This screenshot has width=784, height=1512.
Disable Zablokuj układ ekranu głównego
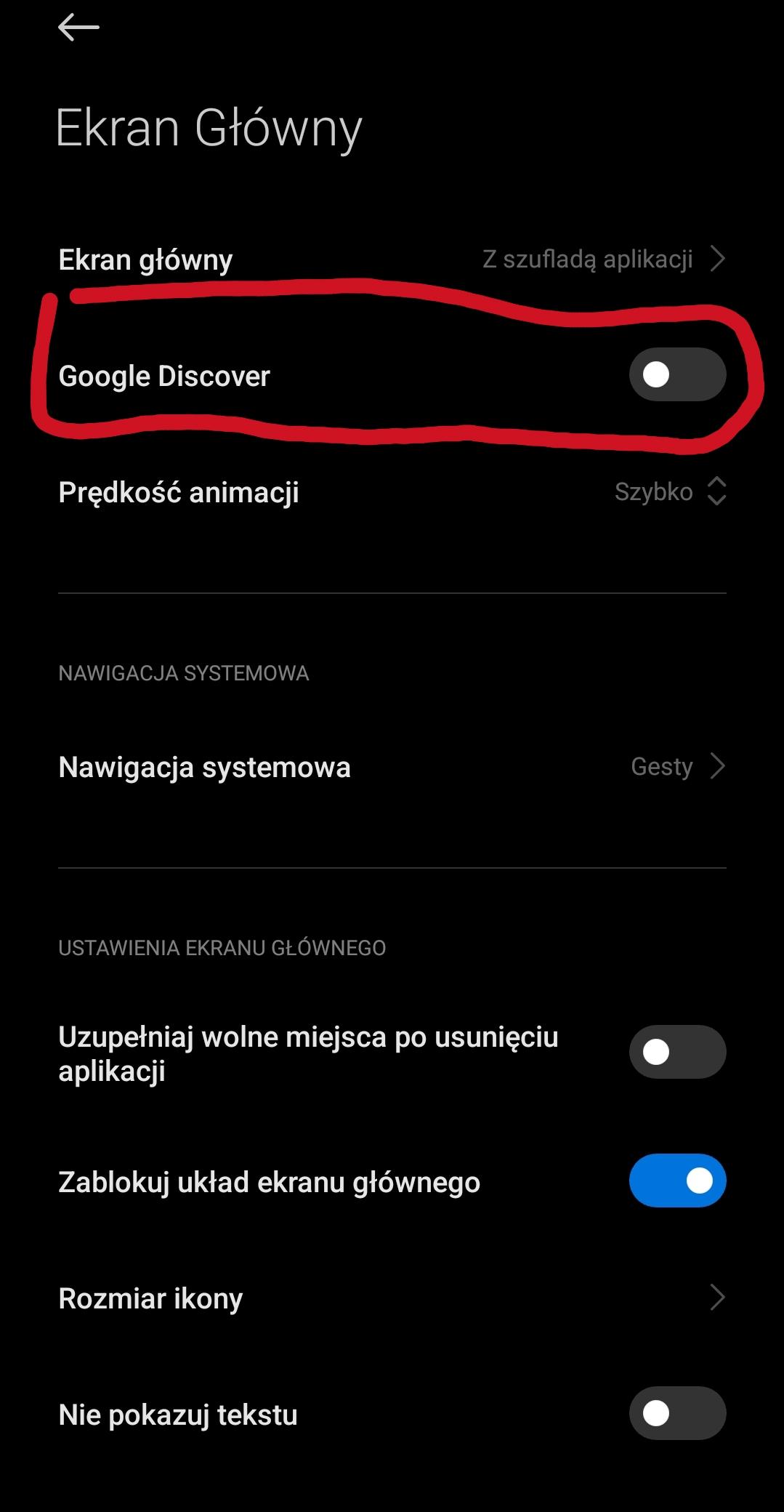(677, 1181)
